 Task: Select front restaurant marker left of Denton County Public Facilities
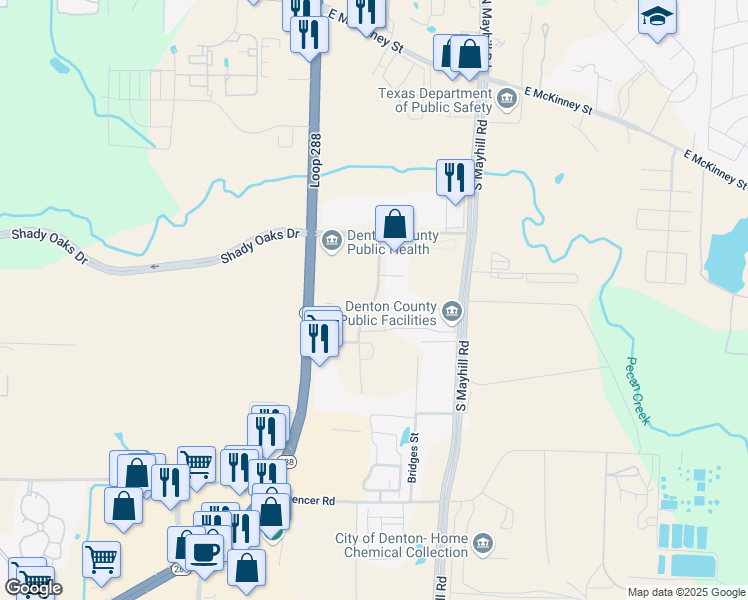(320, 341)
